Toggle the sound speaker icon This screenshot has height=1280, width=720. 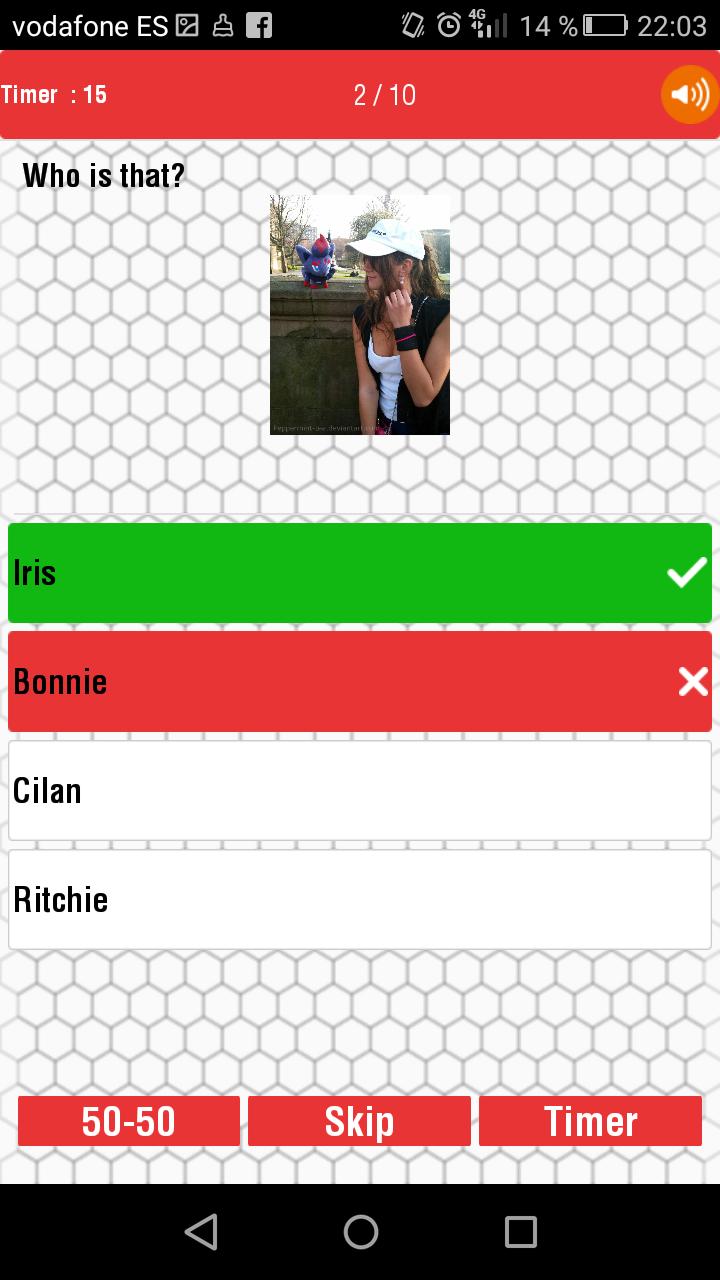pyautogui.click(x=690, y=95)
